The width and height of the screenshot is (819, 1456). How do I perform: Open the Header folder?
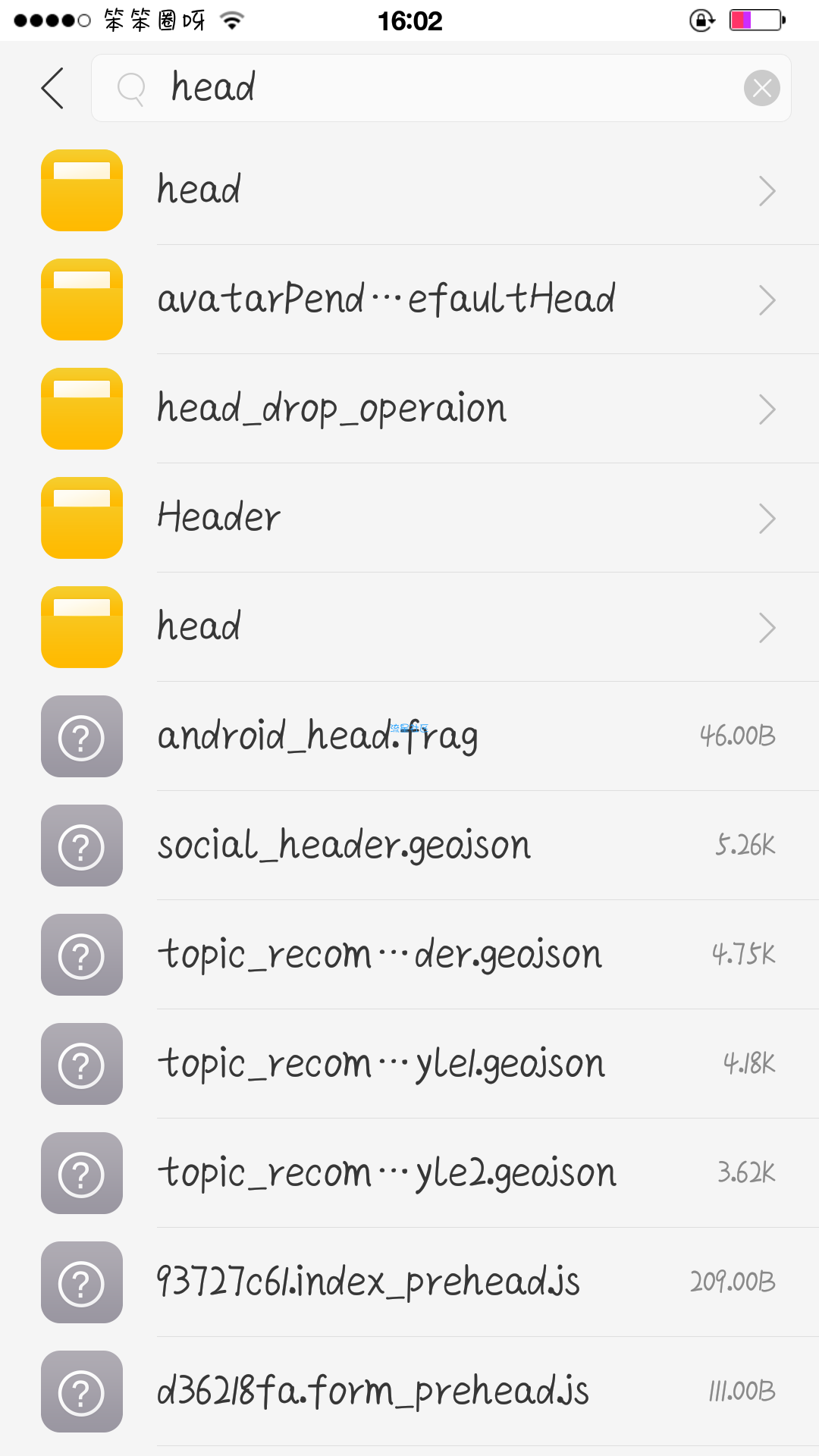pos(409,518)
